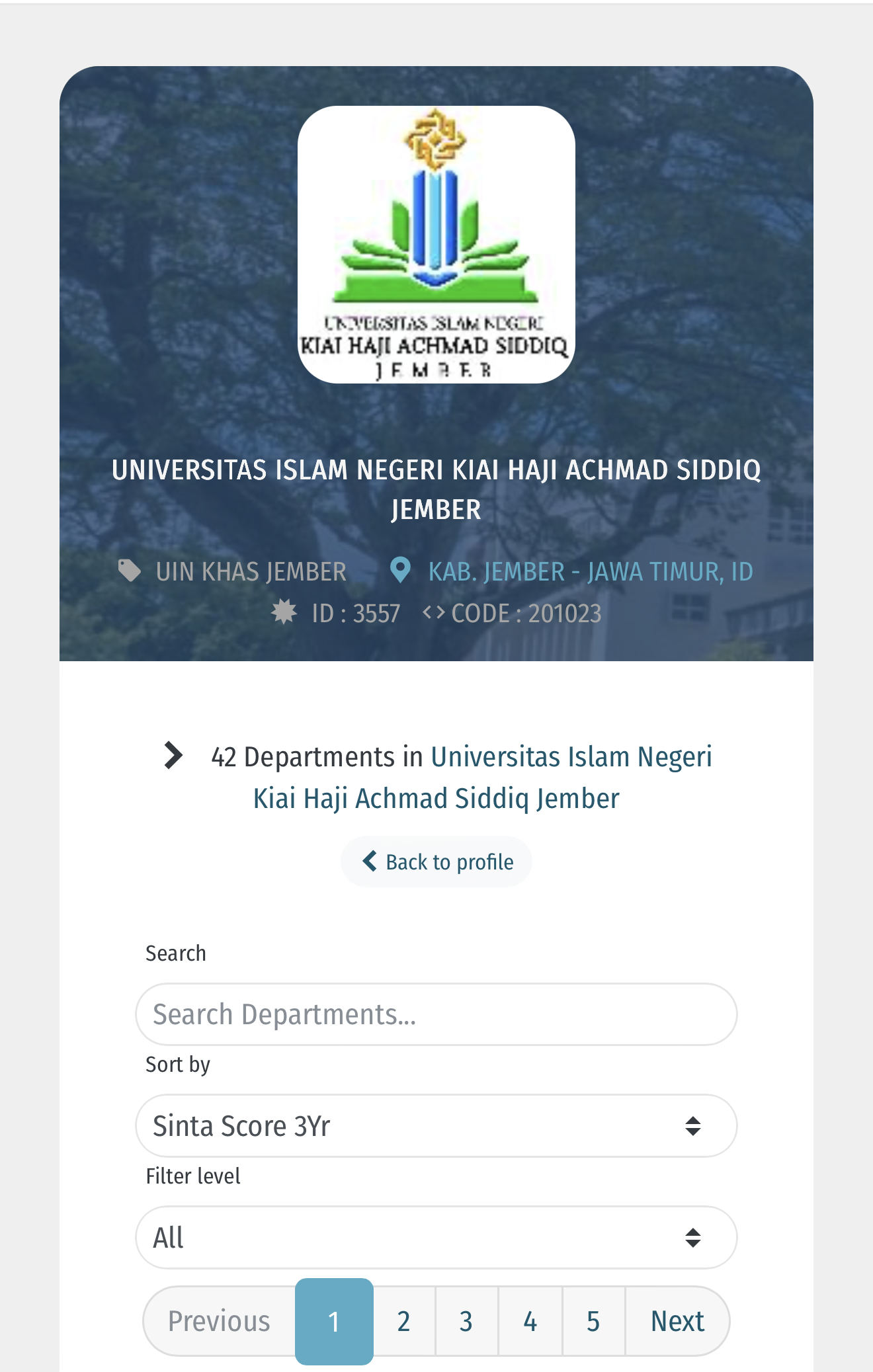Jump to page 3

tap(466, 1321)
